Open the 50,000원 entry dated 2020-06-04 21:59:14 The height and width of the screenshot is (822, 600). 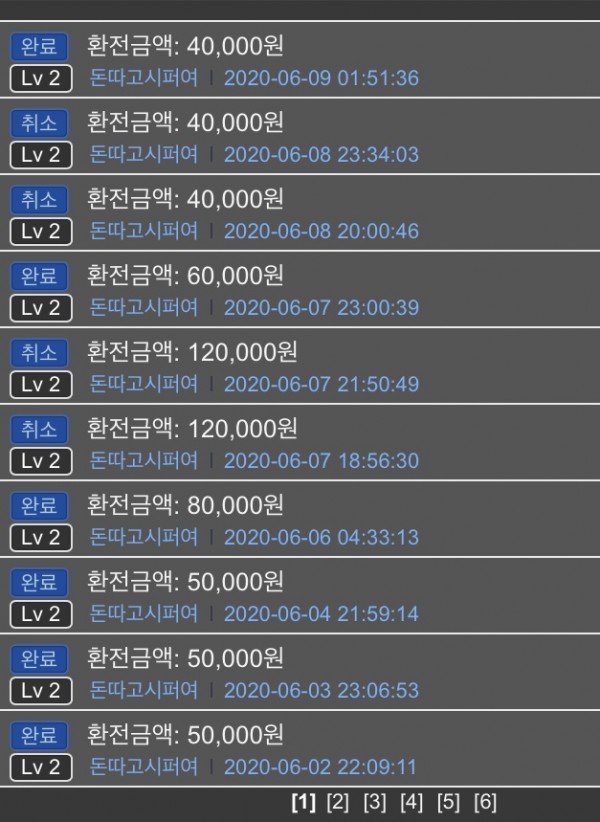186,581
